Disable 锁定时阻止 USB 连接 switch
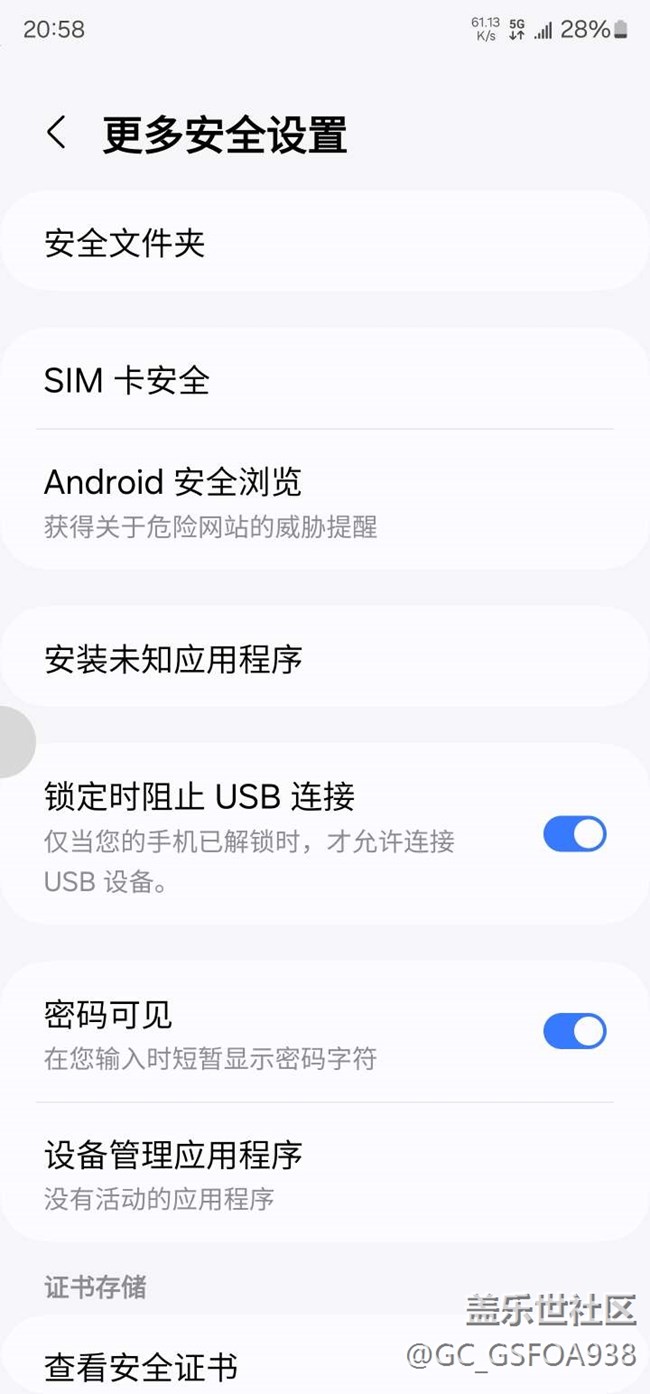 (574, 834)
